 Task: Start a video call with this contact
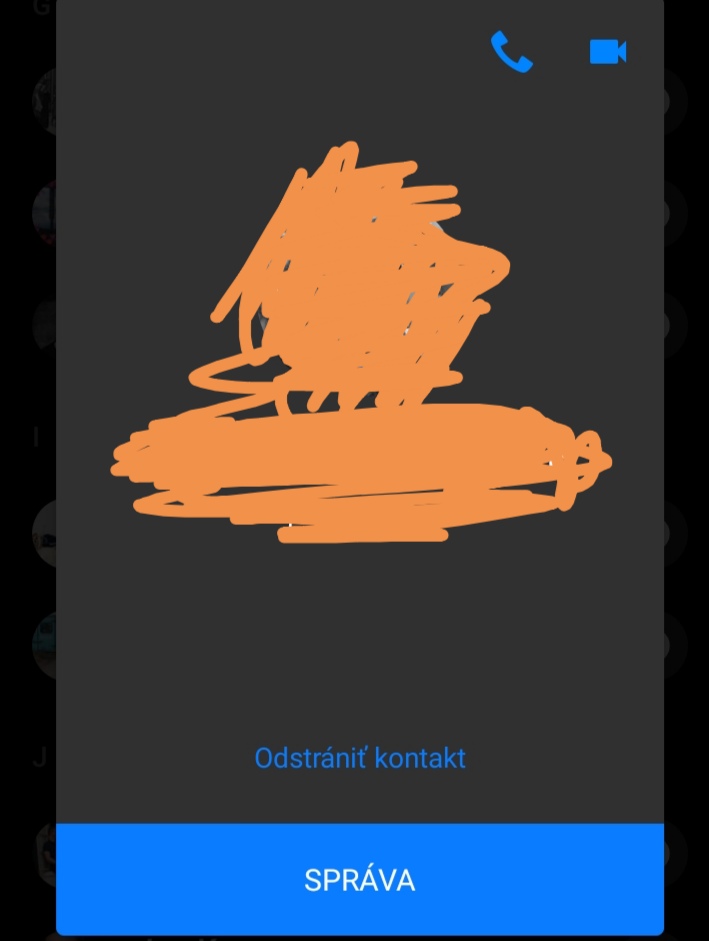pyautogui.click(x=608, y=51)
